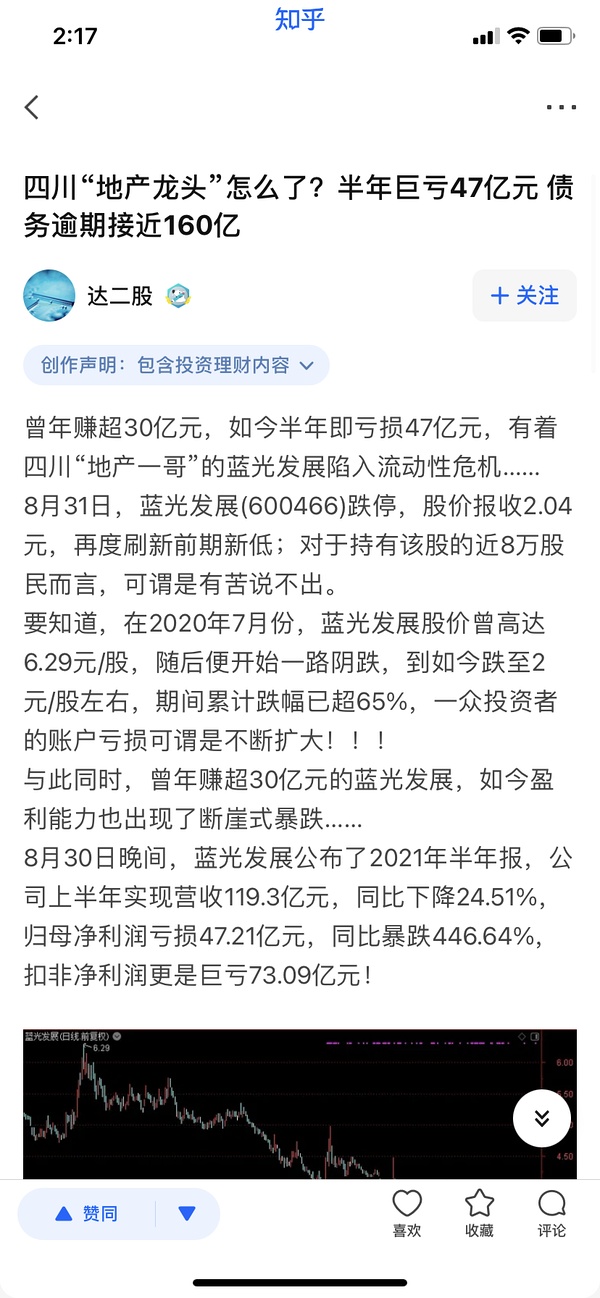Expand the 创作声明 investment content notice
Image resolution: width=600 pixels, height=1298 pixels.
tap(176, 365)
